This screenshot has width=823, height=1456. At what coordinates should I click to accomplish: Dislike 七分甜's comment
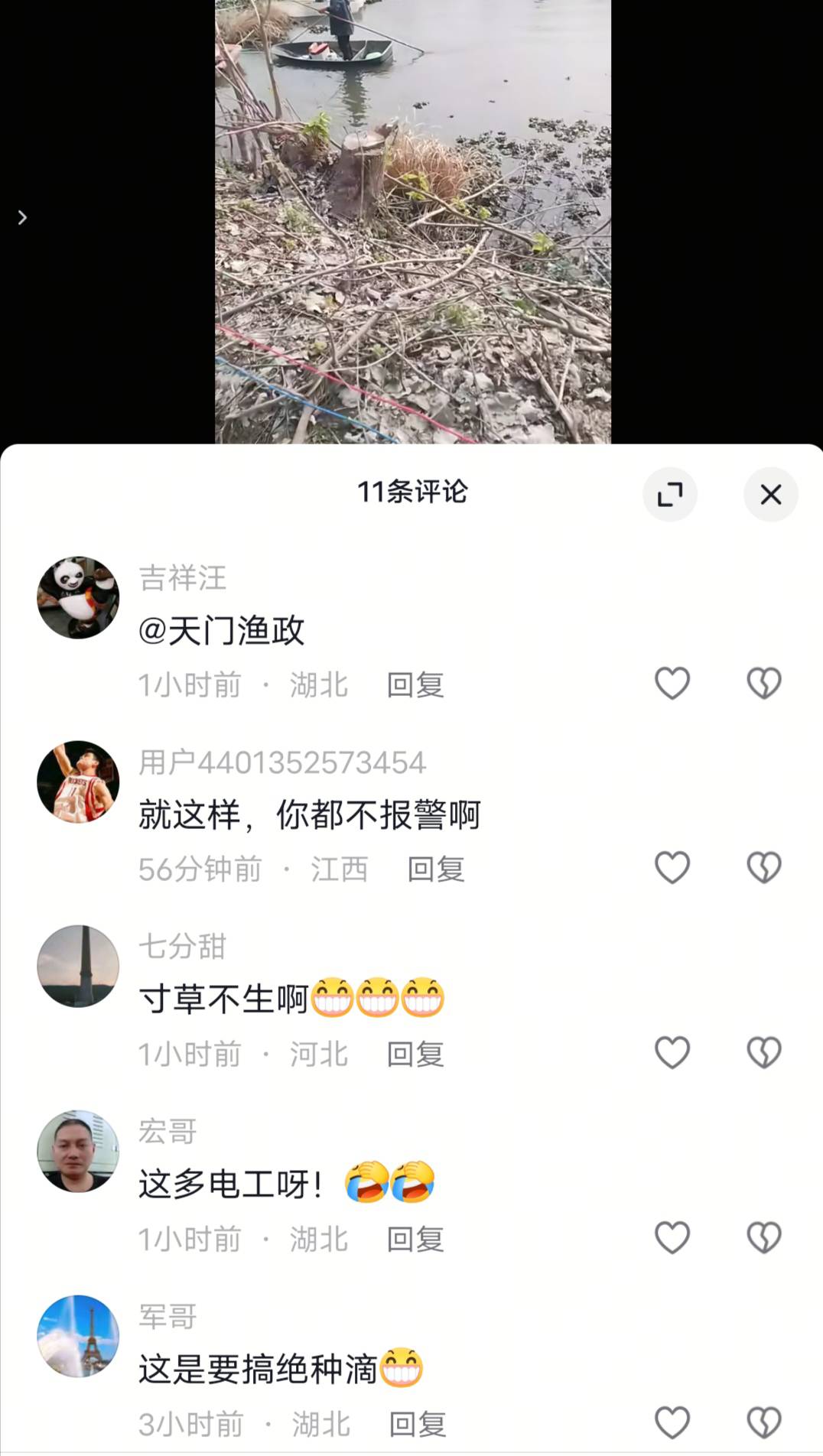[x=763, y=1052]
